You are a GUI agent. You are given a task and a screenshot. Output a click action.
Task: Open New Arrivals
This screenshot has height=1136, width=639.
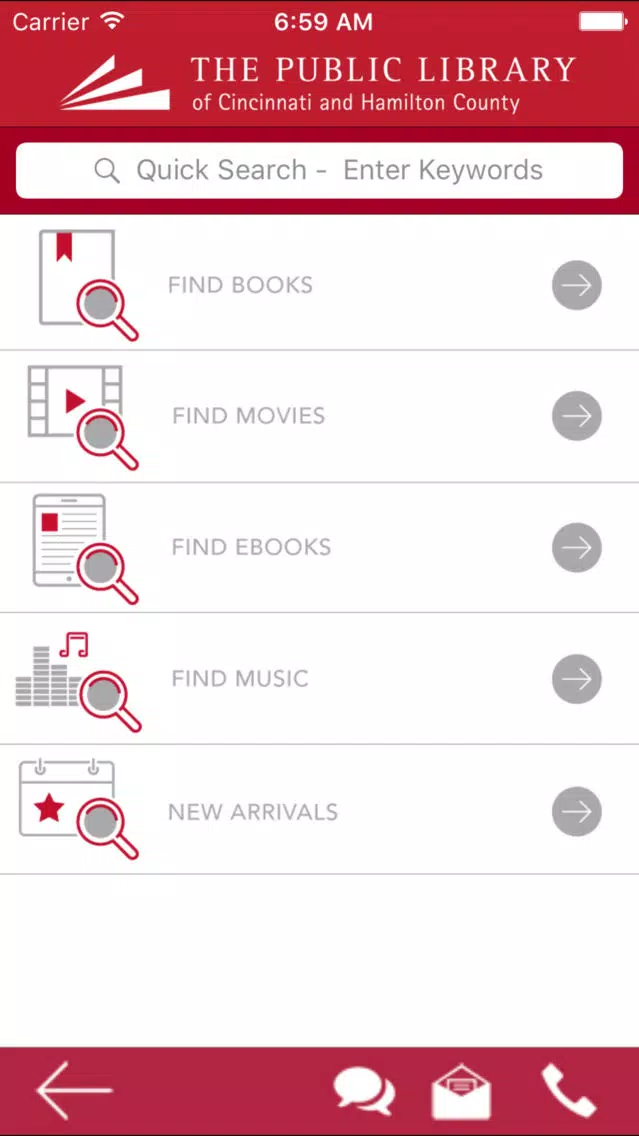320,810
